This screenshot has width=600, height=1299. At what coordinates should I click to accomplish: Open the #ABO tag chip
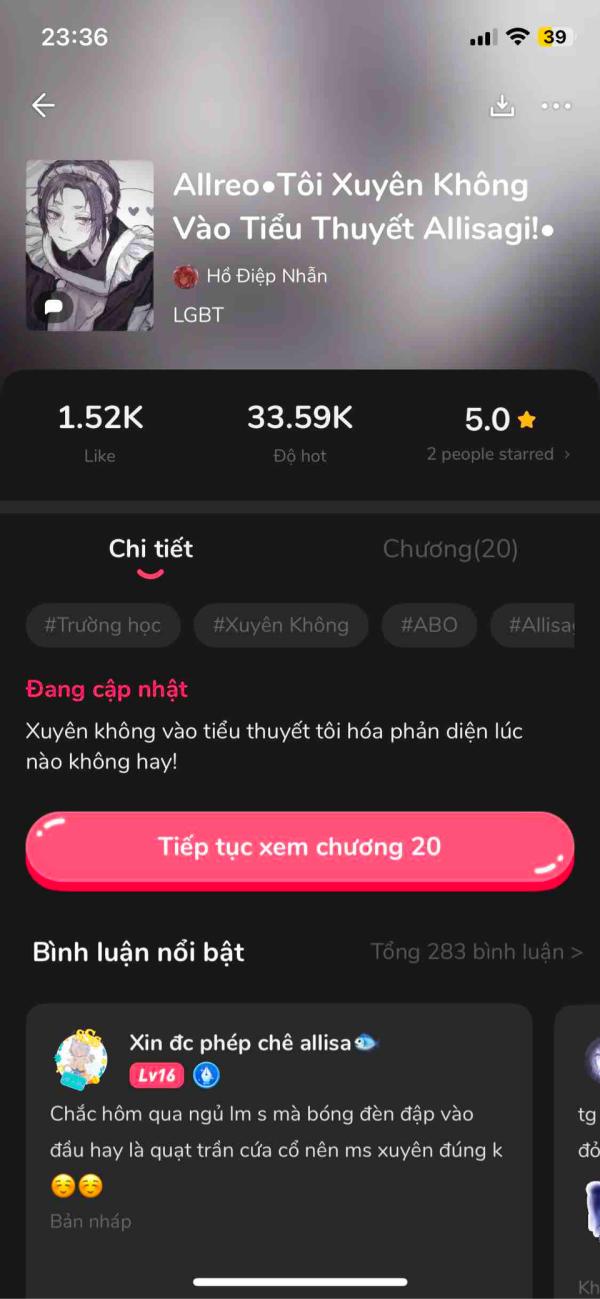pos(429,626)
